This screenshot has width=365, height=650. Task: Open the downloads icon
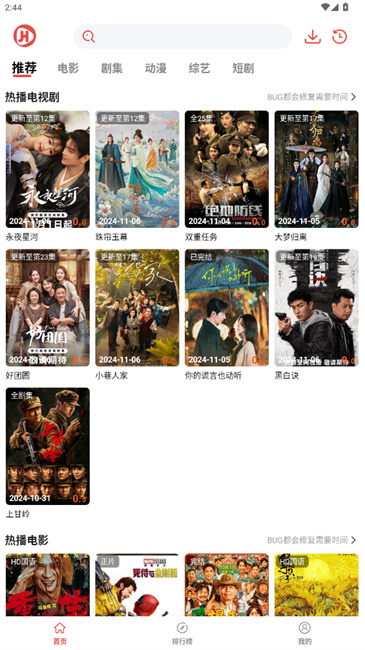point(313,36)
